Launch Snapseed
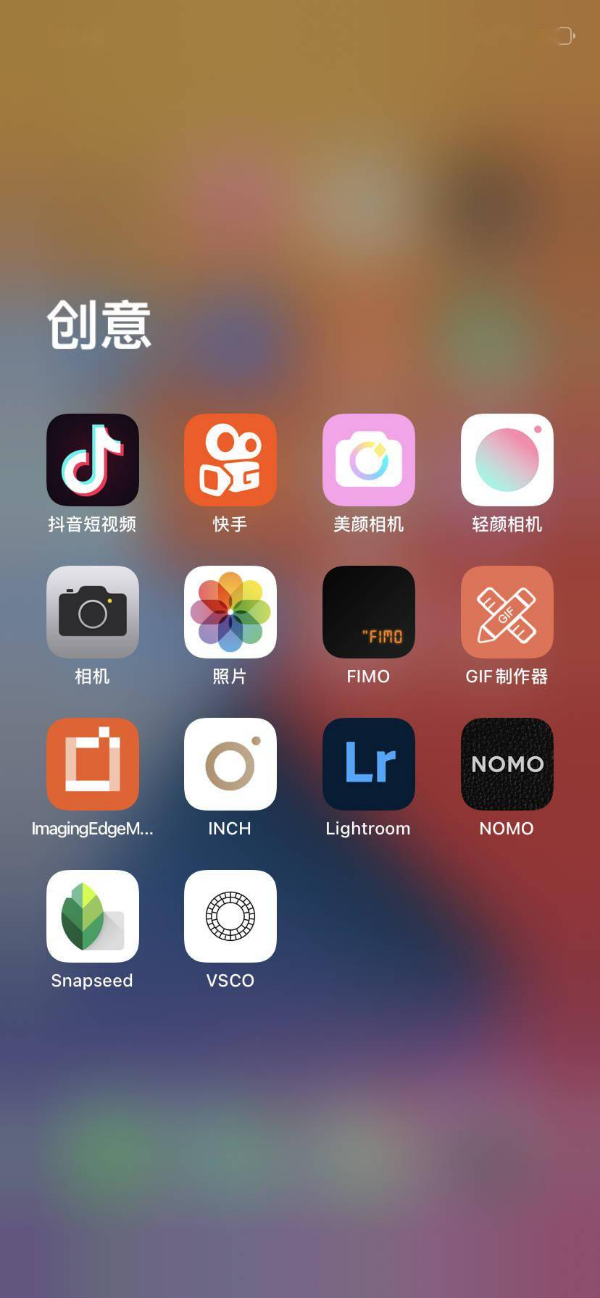The width and height of the screenshot is (600, 1298). tap(92, 916)
